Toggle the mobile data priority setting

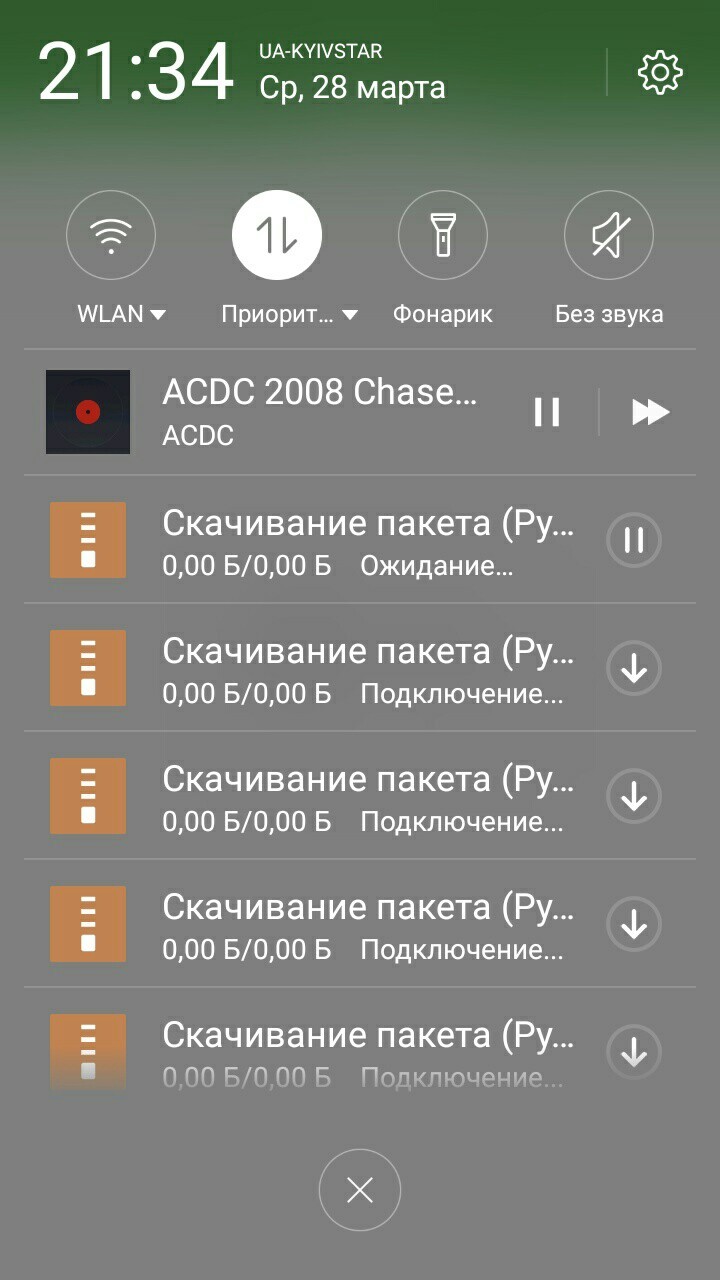pyautogui.click(x=277, y=235)
